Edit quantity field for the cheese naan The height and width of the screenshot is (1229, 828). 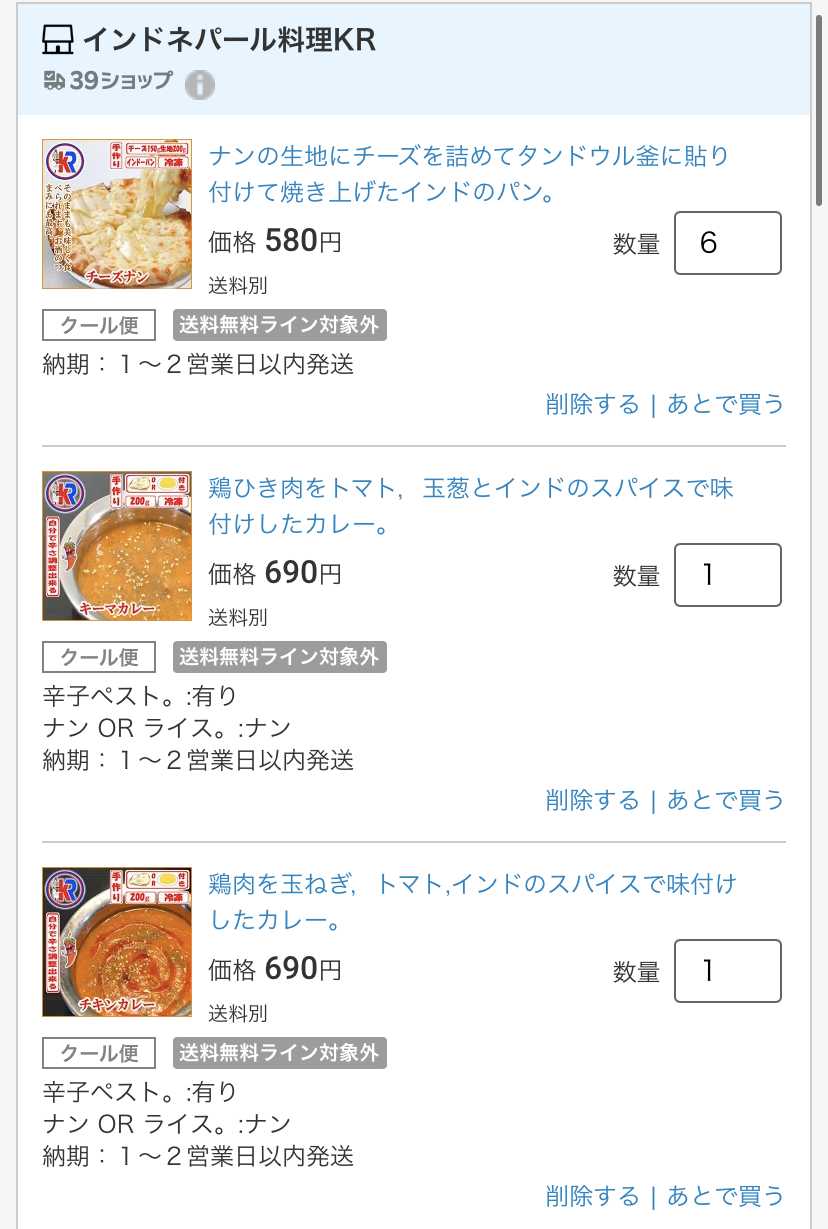727,243
